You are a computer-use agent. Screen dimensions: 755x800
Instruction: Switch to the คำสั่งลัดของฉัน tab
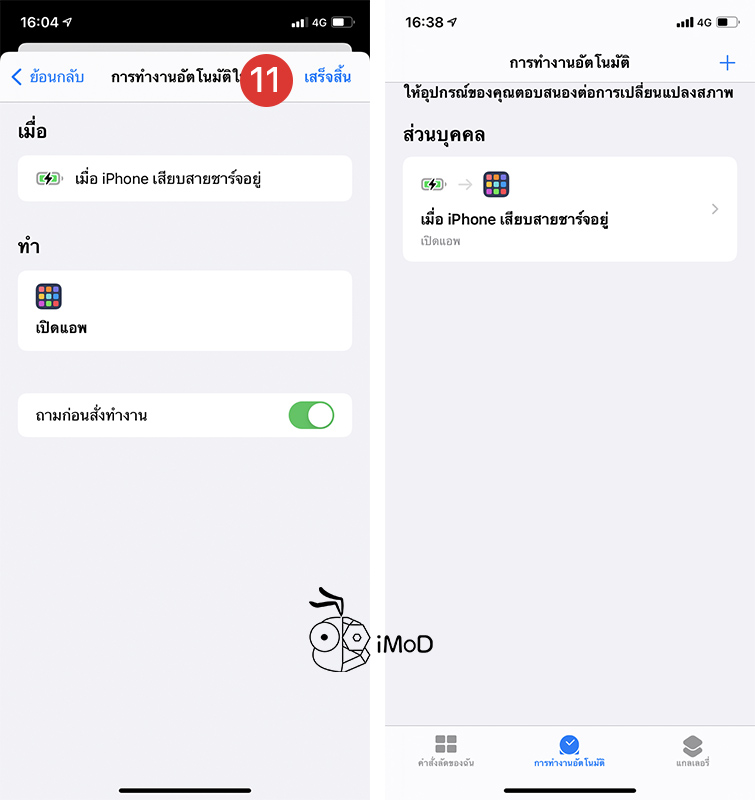[446, 751]
